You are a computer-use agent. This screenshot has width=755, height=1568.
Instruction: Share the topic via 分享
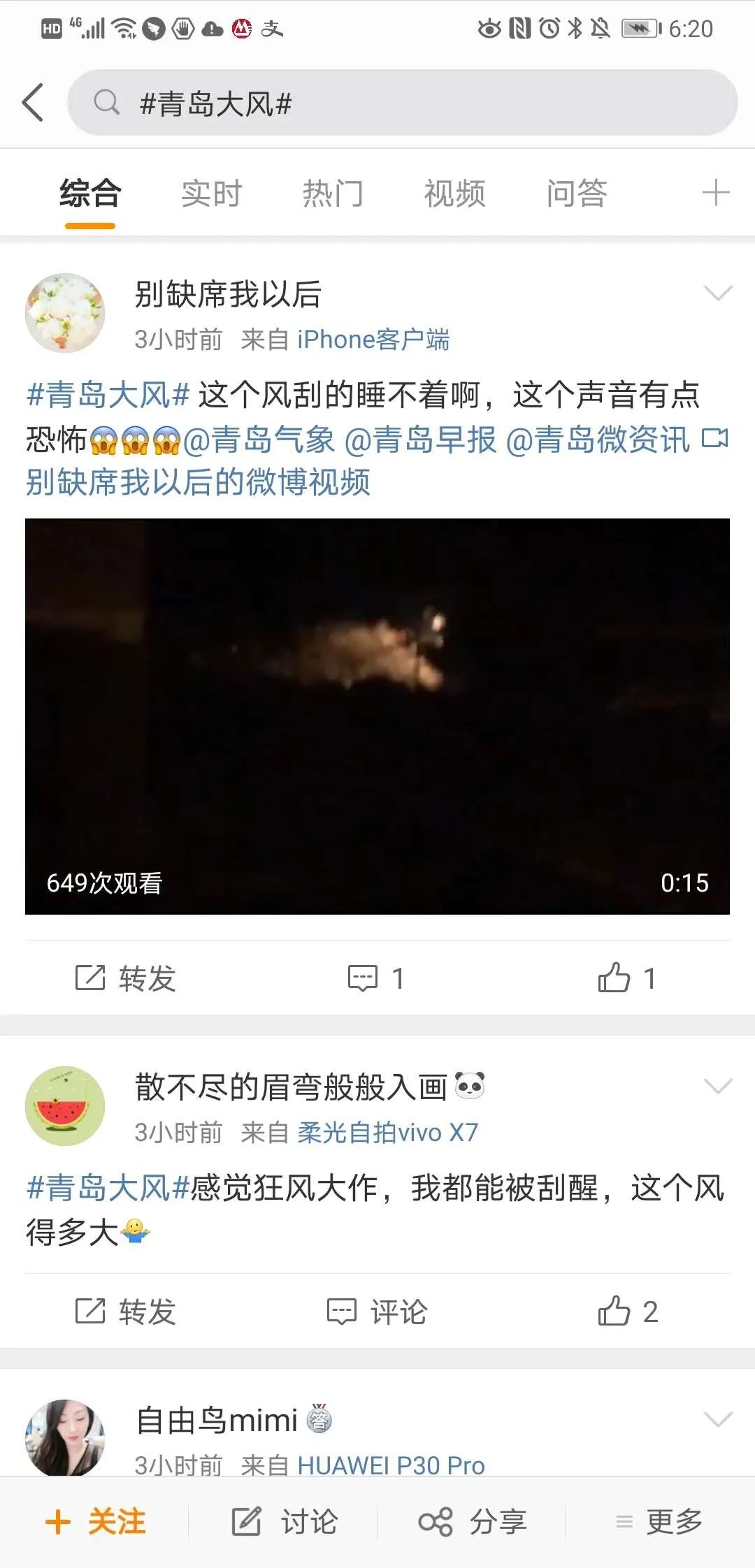[472, 1522]
